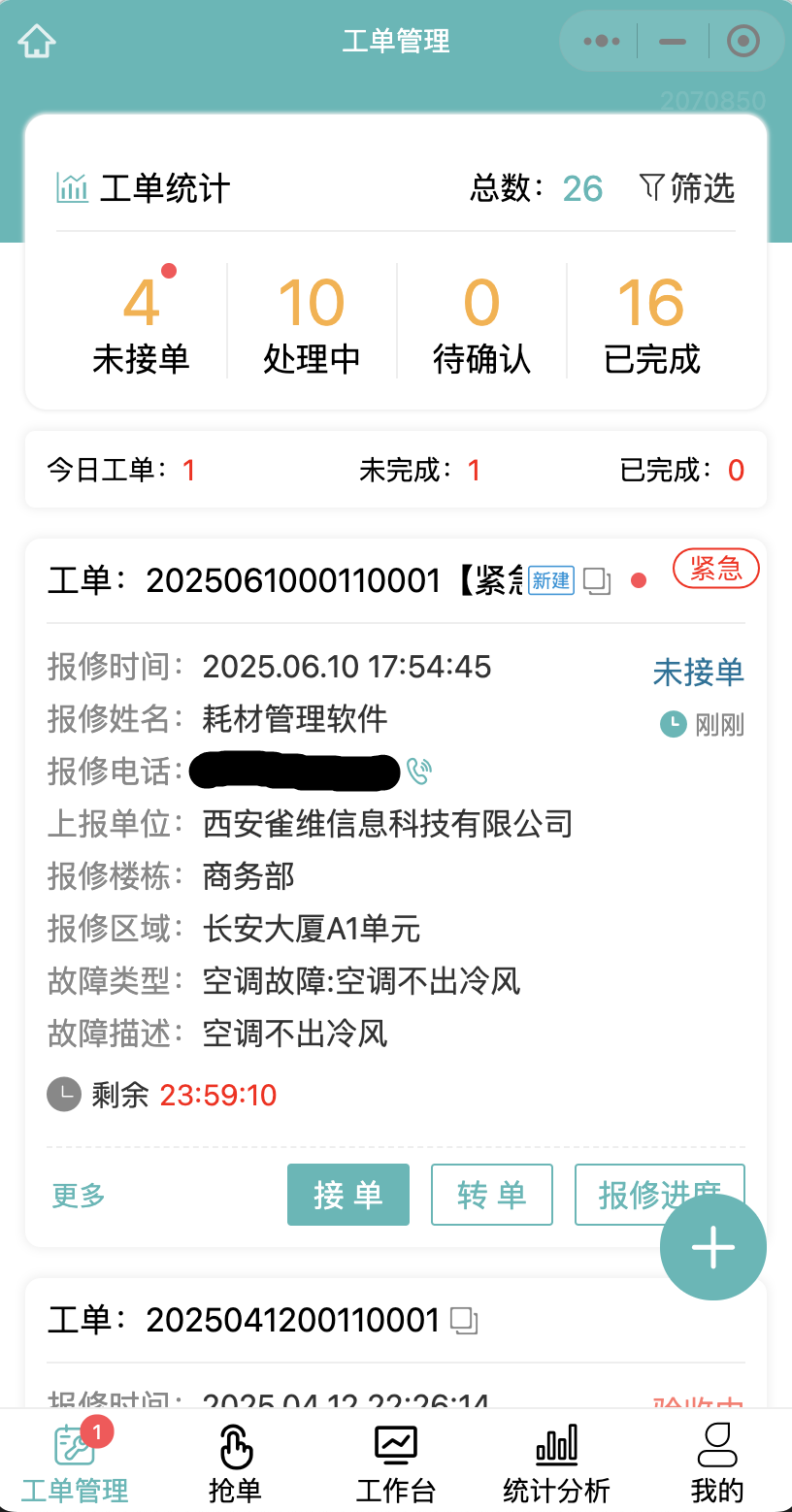
Task: Tap red dot beside the 新建 tag
Action: (x=638, y=580)
